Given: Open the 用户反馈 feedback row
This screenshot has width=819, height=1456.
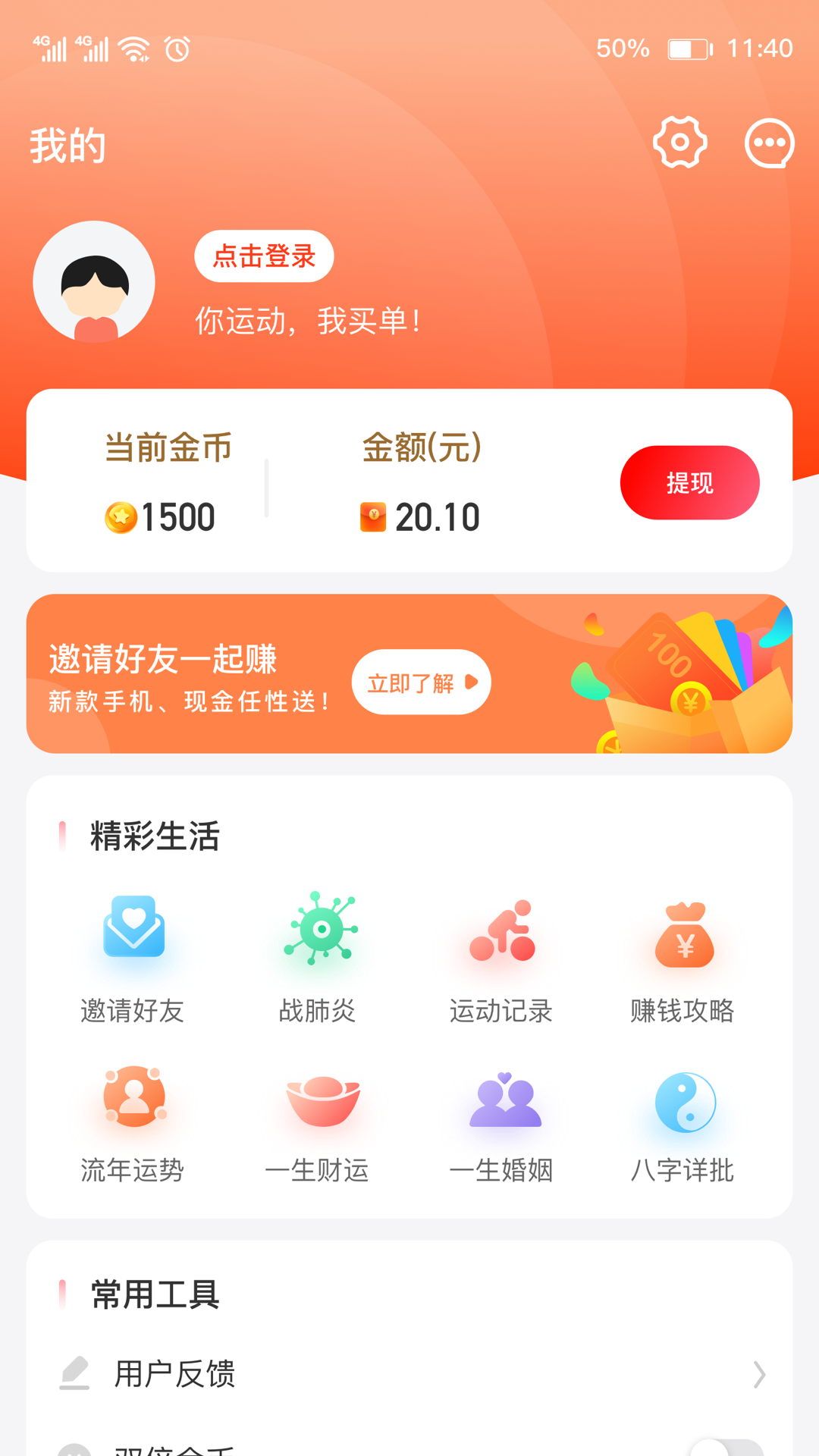Looking at the screenshot, I should click(x=409, y=1374).
